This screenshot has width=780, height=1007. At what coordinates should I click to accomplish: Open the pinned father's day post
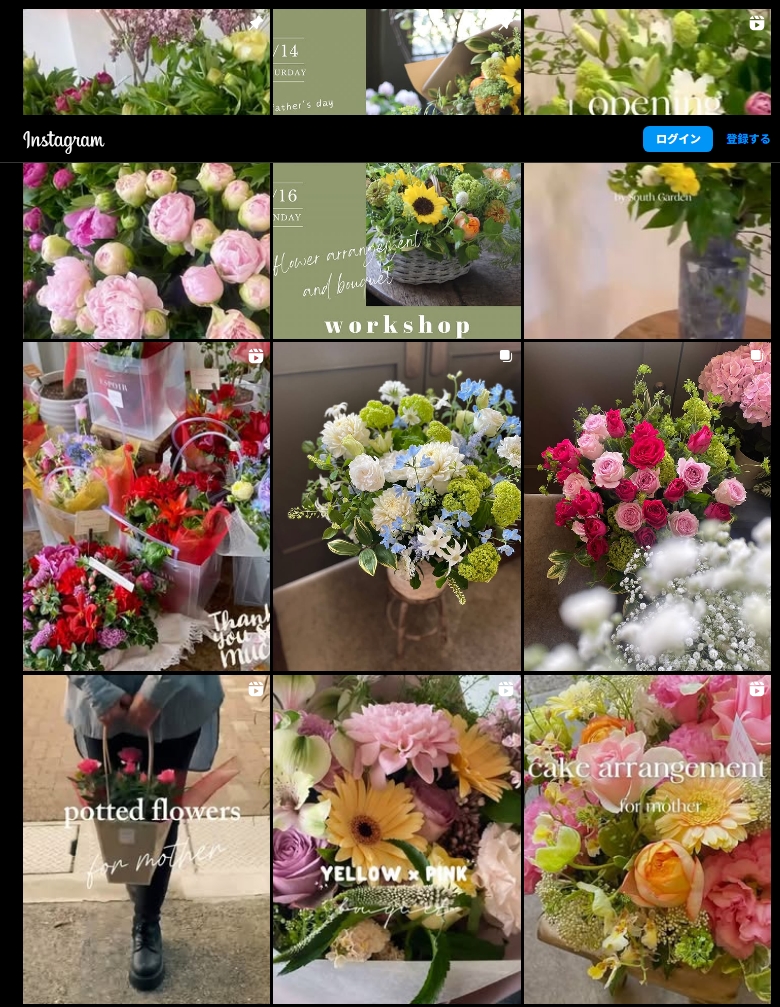click(396, 62)
